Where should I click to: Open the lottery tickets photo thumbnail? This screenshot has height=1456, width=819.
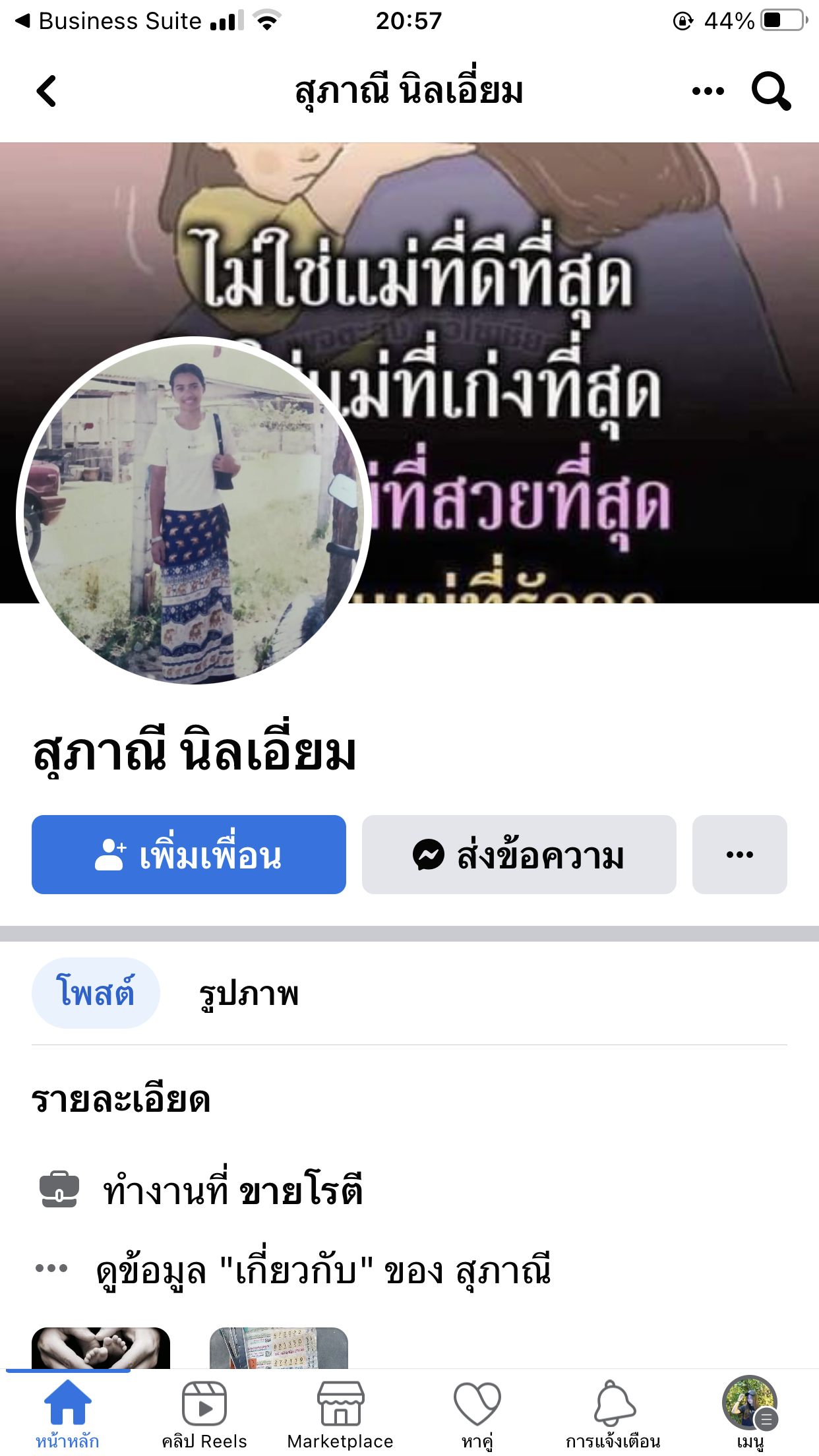[279, 1348]
